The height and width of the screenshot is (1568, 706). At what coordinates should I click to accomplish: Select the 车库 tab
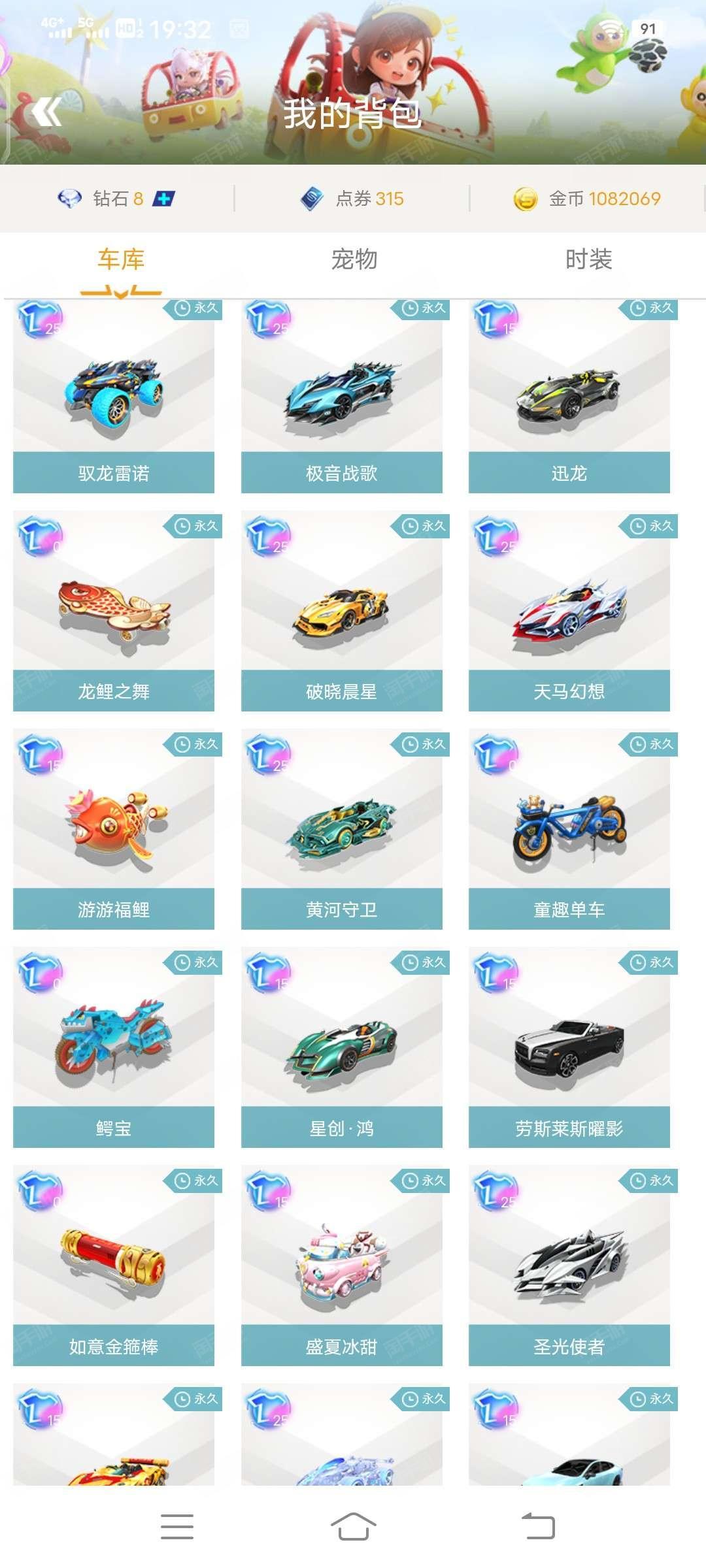121,260
